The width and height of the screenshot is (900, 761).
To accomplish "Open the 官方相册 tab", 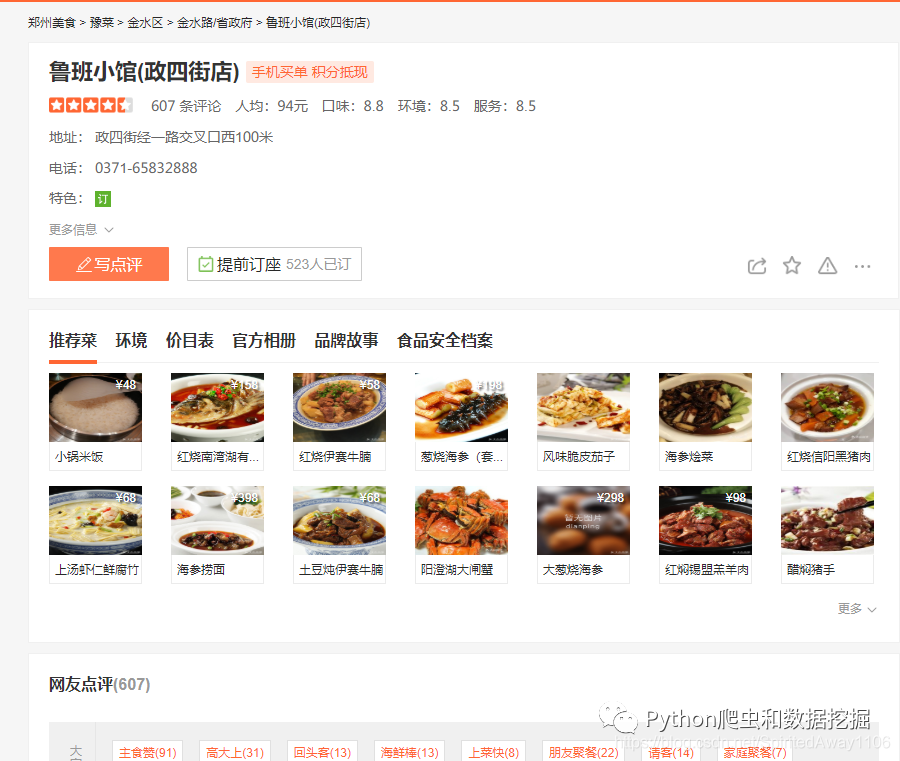I will (x=264, y=340).
